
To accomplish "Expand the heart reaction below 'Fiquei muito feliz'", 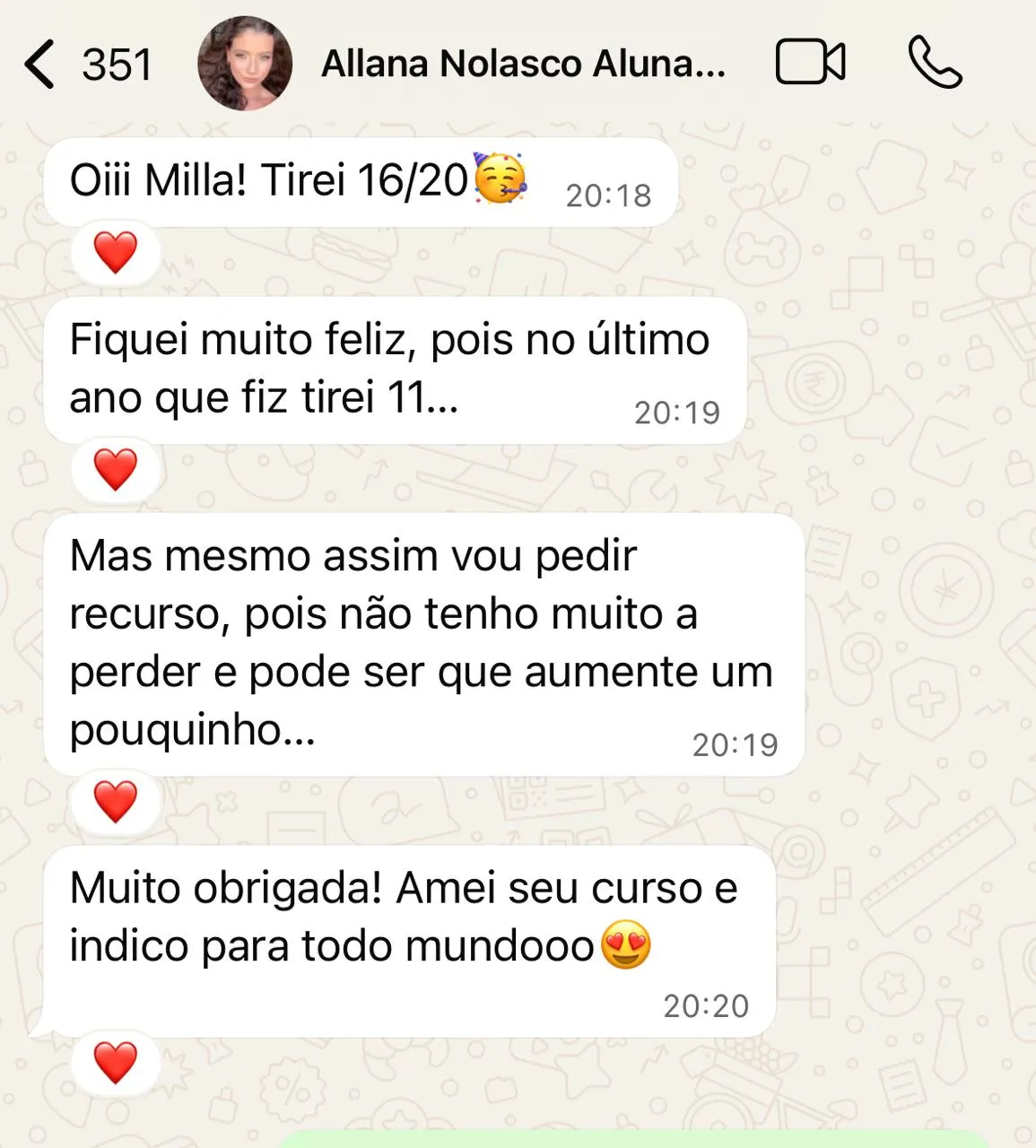I will (x=115, y=473).
